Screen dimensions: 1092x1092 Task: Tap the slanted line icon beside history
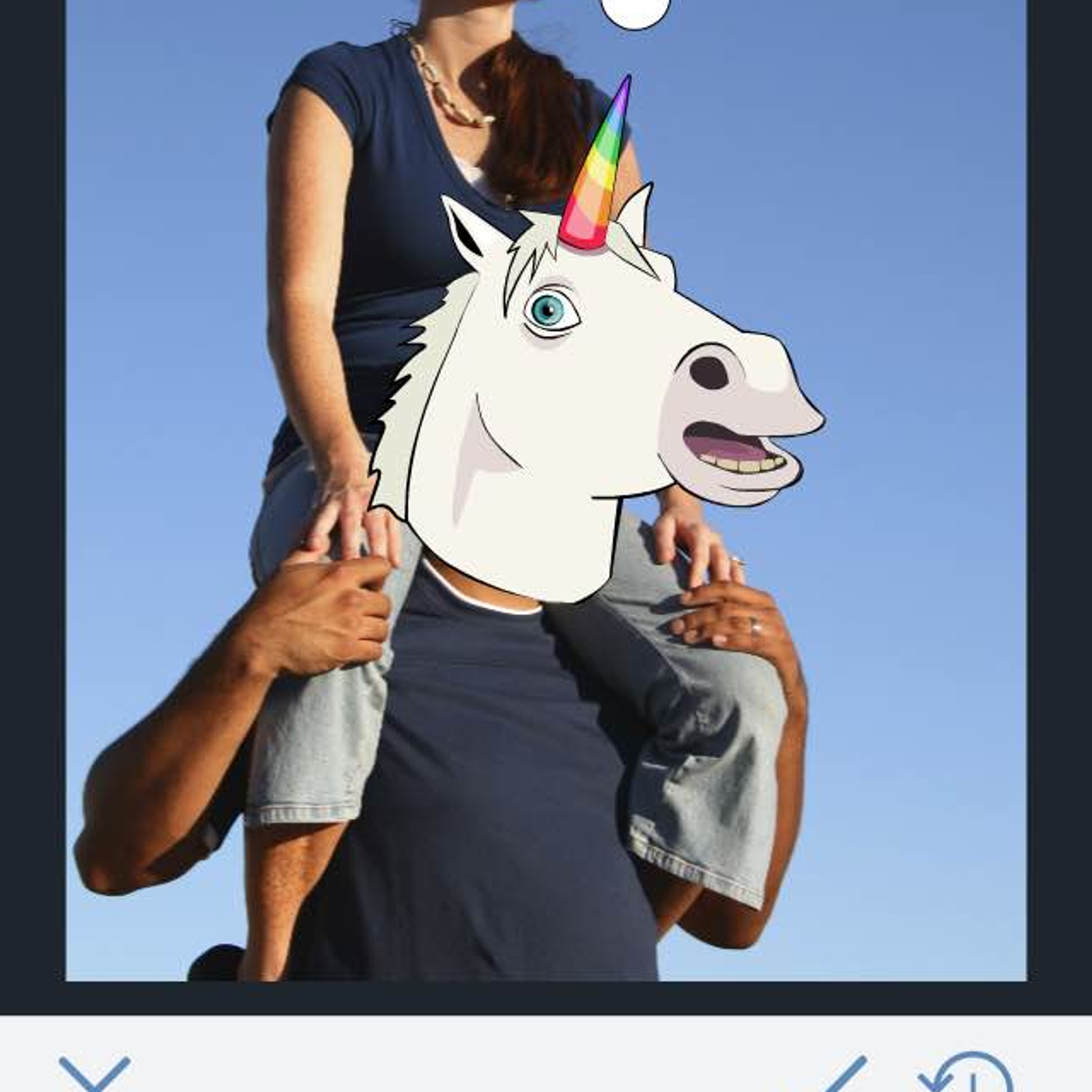pyautogui.click(x=846, y=1074)
